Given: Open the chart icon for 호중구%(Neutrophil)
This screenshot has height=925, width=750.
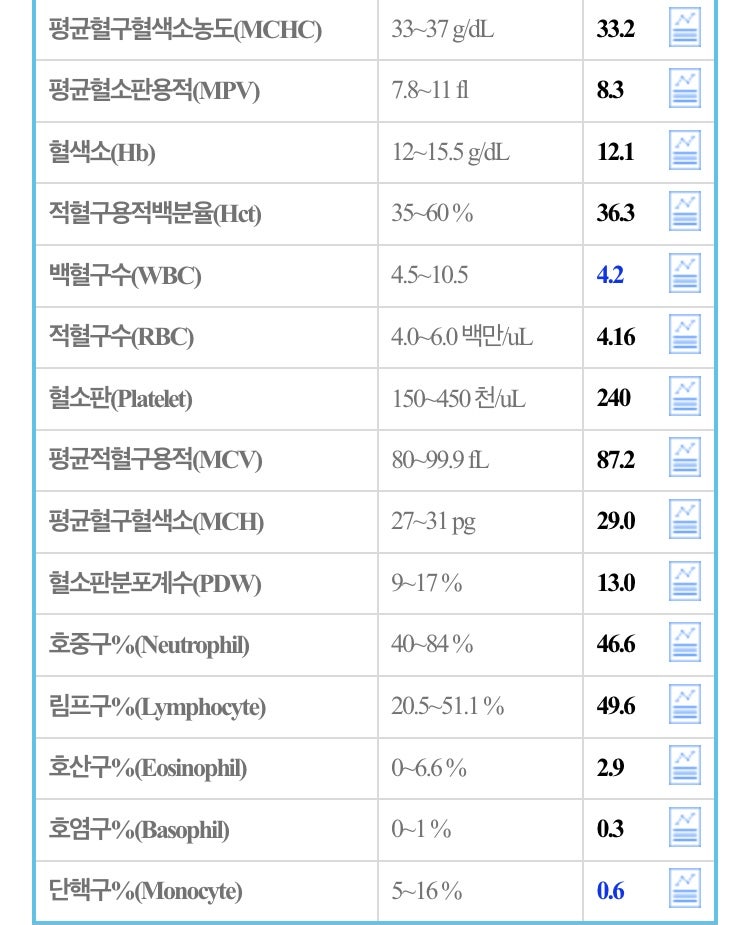Looking at the screenshot, I should pyautogui.click(x=685, y=642).
